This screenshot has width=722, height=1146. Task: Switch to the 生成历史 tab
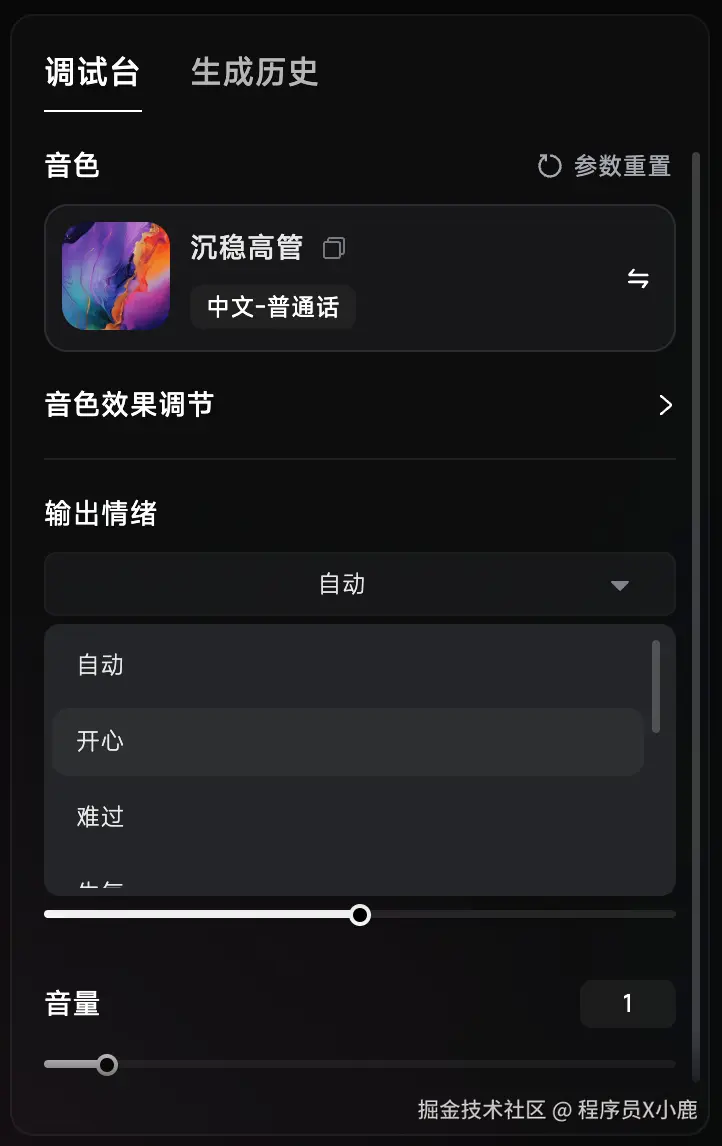254,70
